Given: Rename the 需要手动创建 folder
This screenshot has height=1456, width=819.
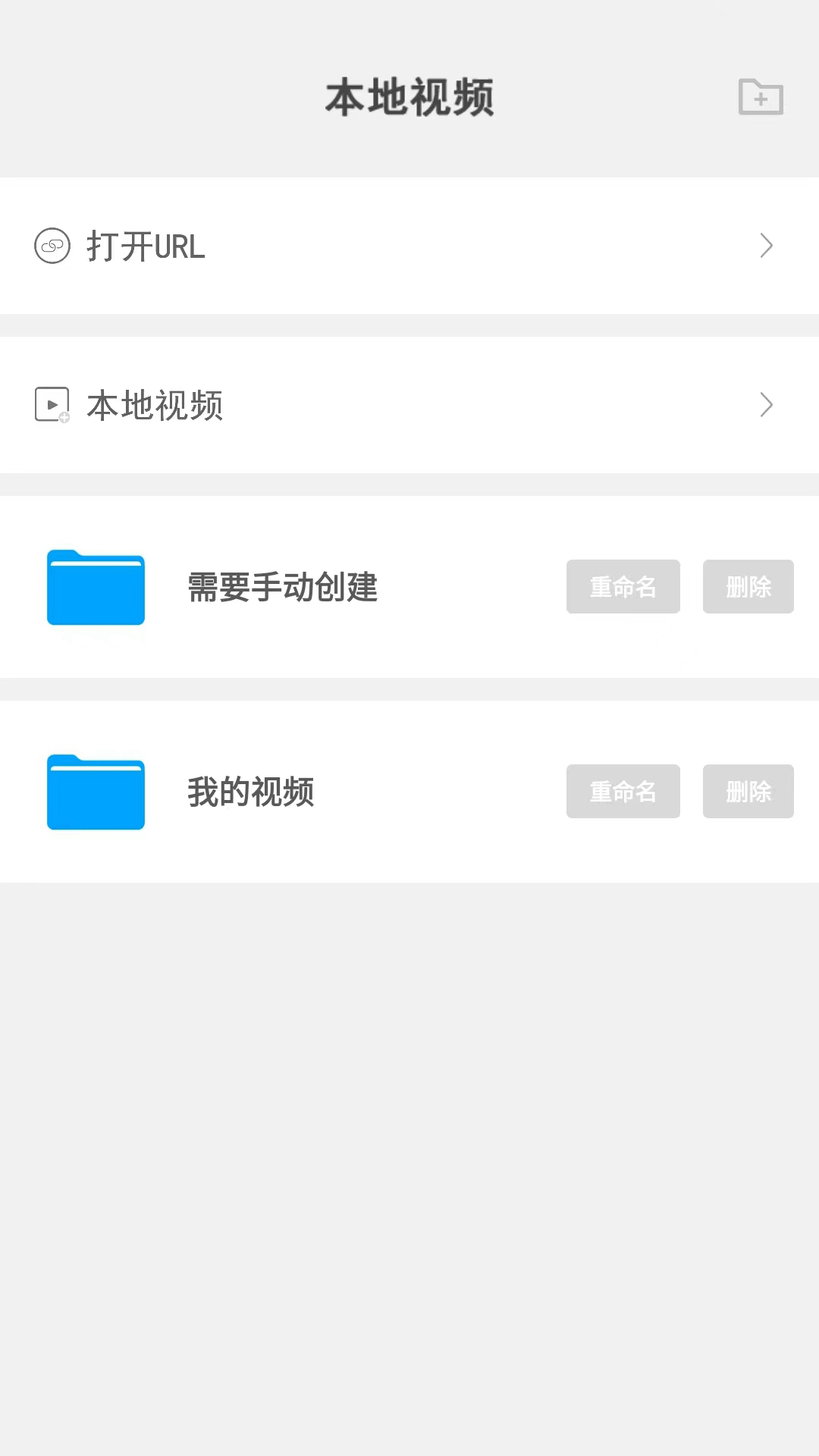Looking at the screenshot, I should (x=623, y=587).
